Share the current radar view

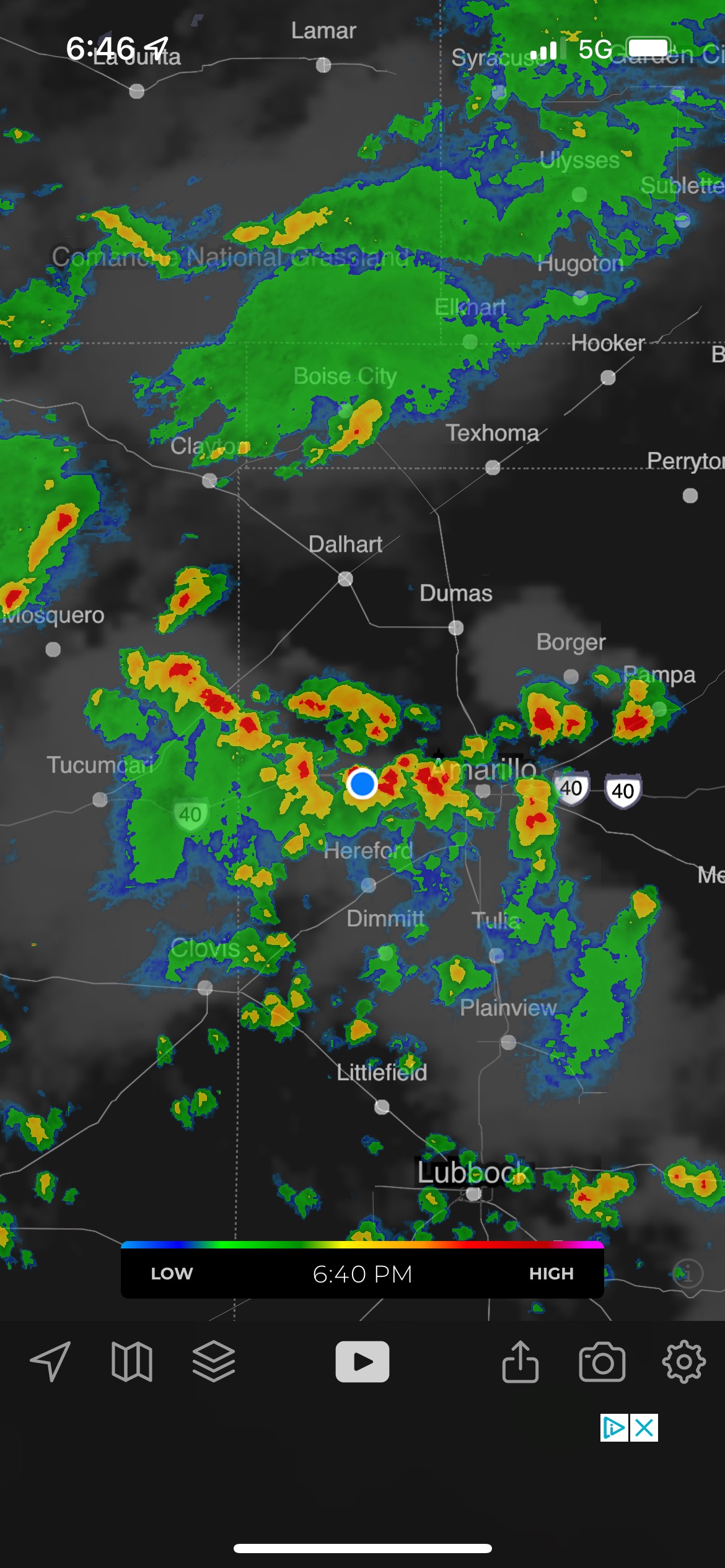pyautogui.click(x=521, y=1361)
